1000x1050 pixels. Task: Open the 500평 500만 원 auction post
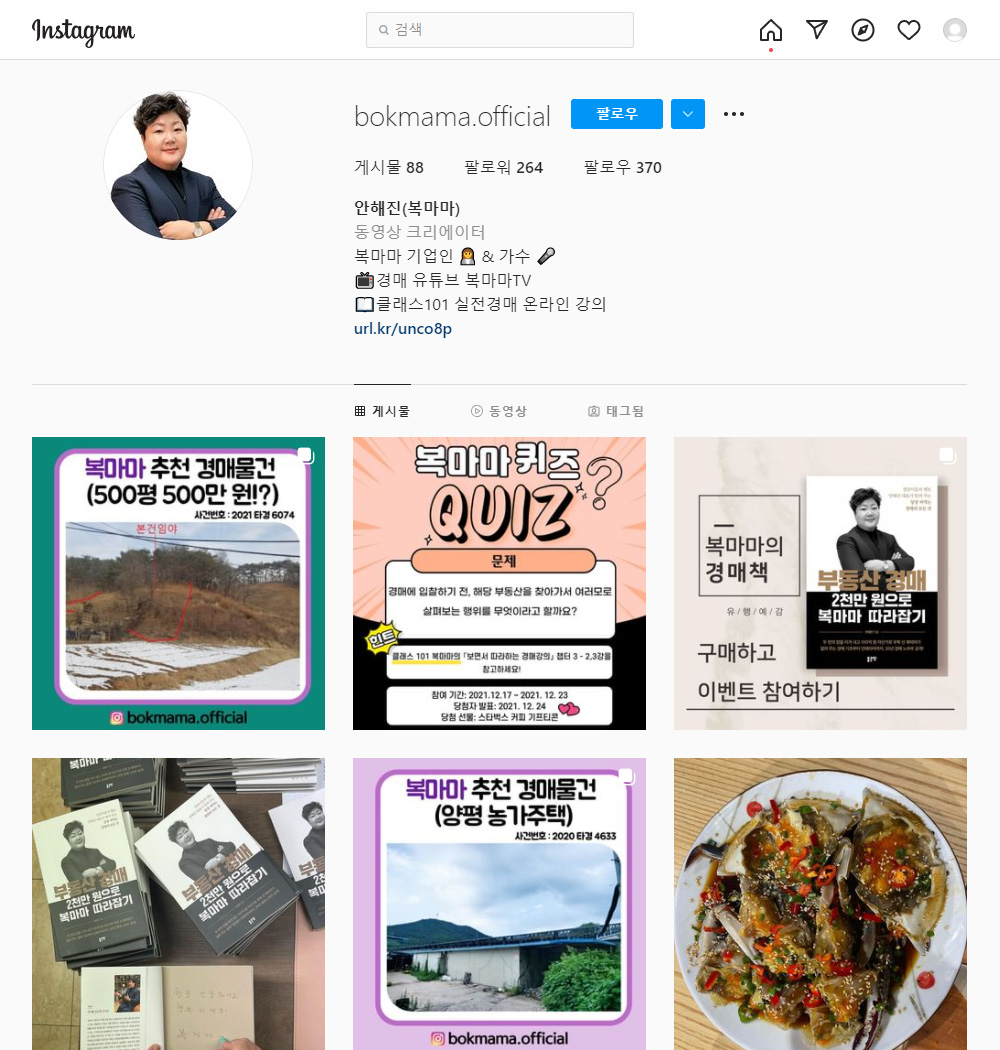point(178,583)
